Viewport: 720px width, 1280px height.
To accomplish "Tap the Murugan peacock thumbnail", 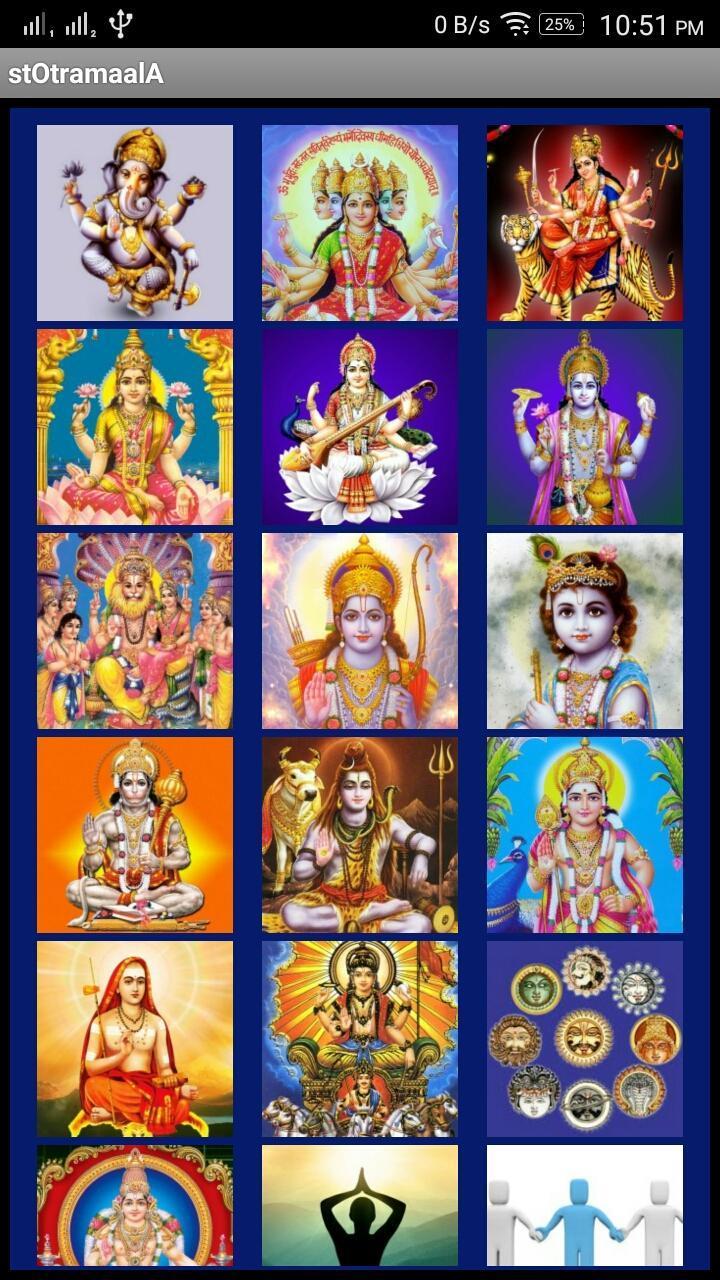I will [x=584, y=836].
